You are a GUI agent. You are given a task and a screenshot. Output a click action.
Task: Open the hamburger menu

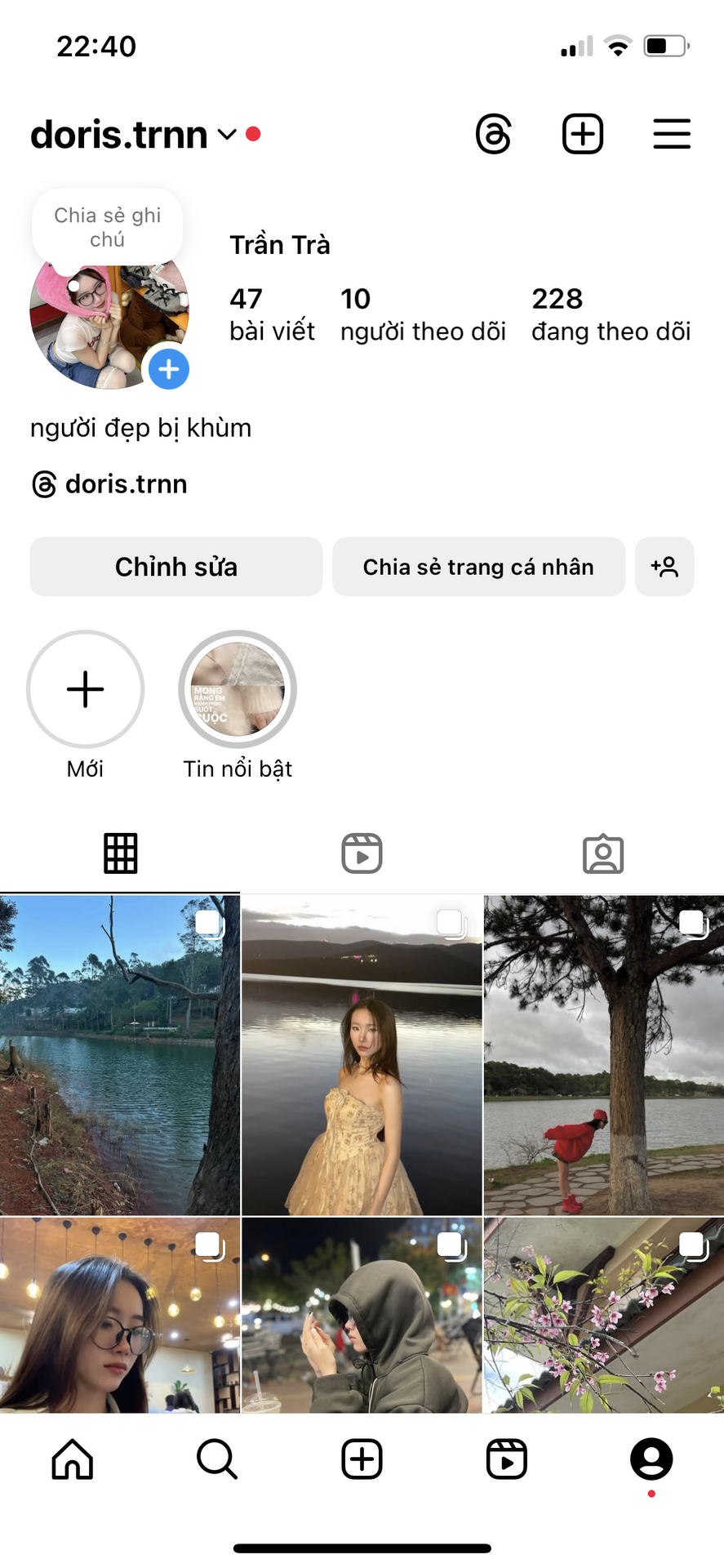(x=672, y=134)
